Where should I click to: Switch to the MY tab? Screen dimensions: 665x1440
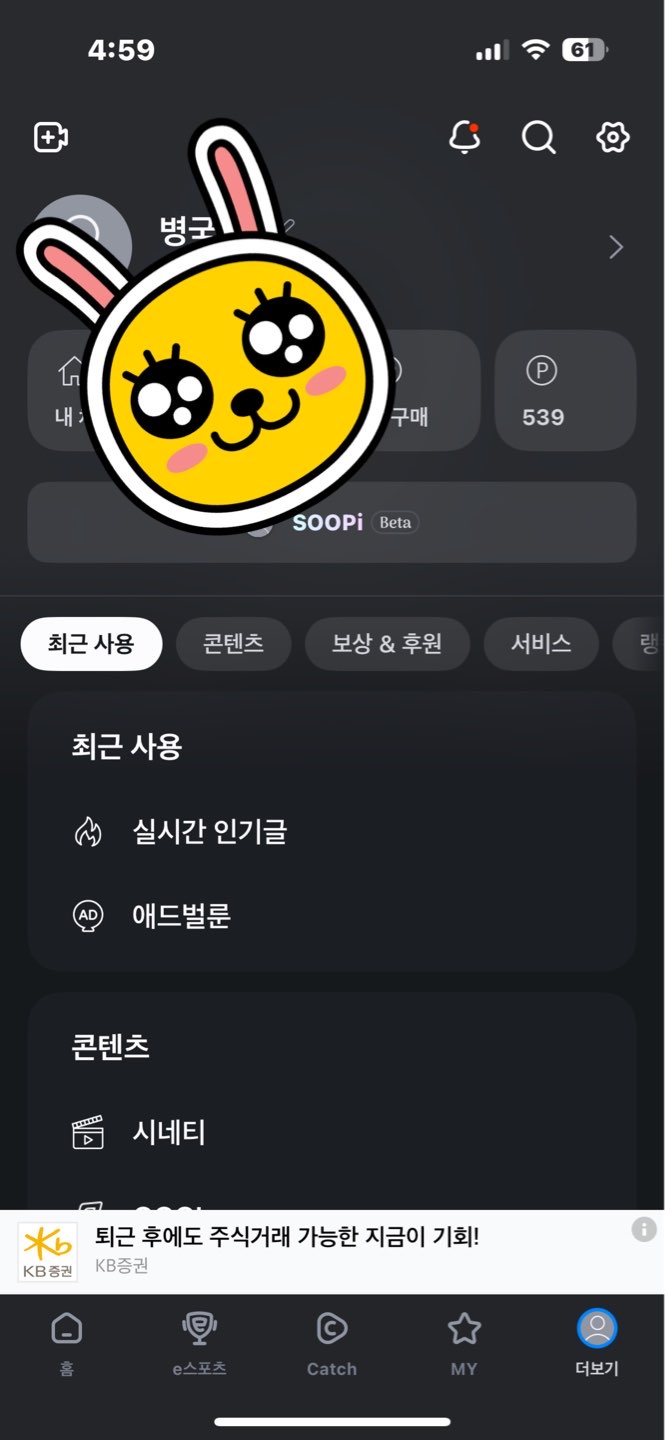pyautogui.click(x=464, y=1344)
